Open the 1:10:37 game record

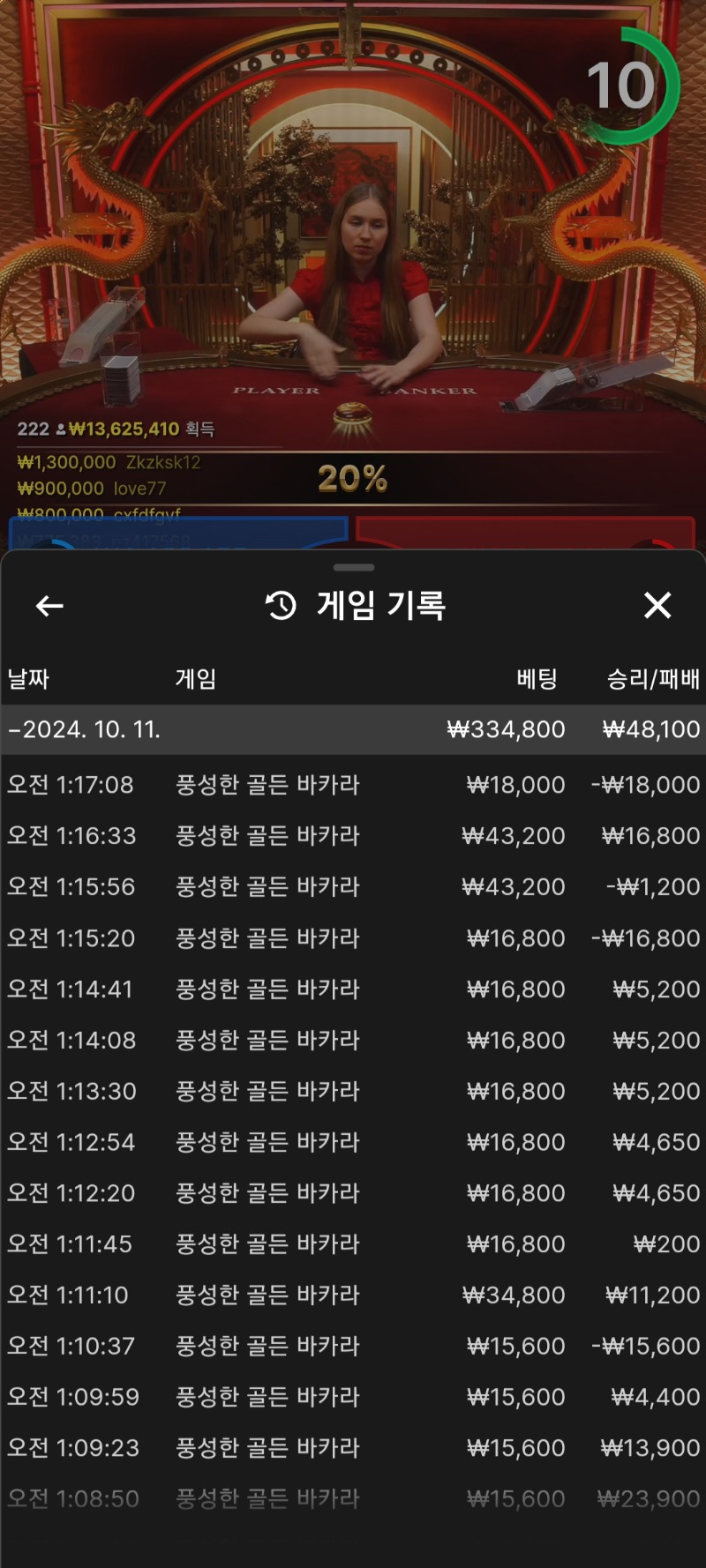tap(353, 1347)
